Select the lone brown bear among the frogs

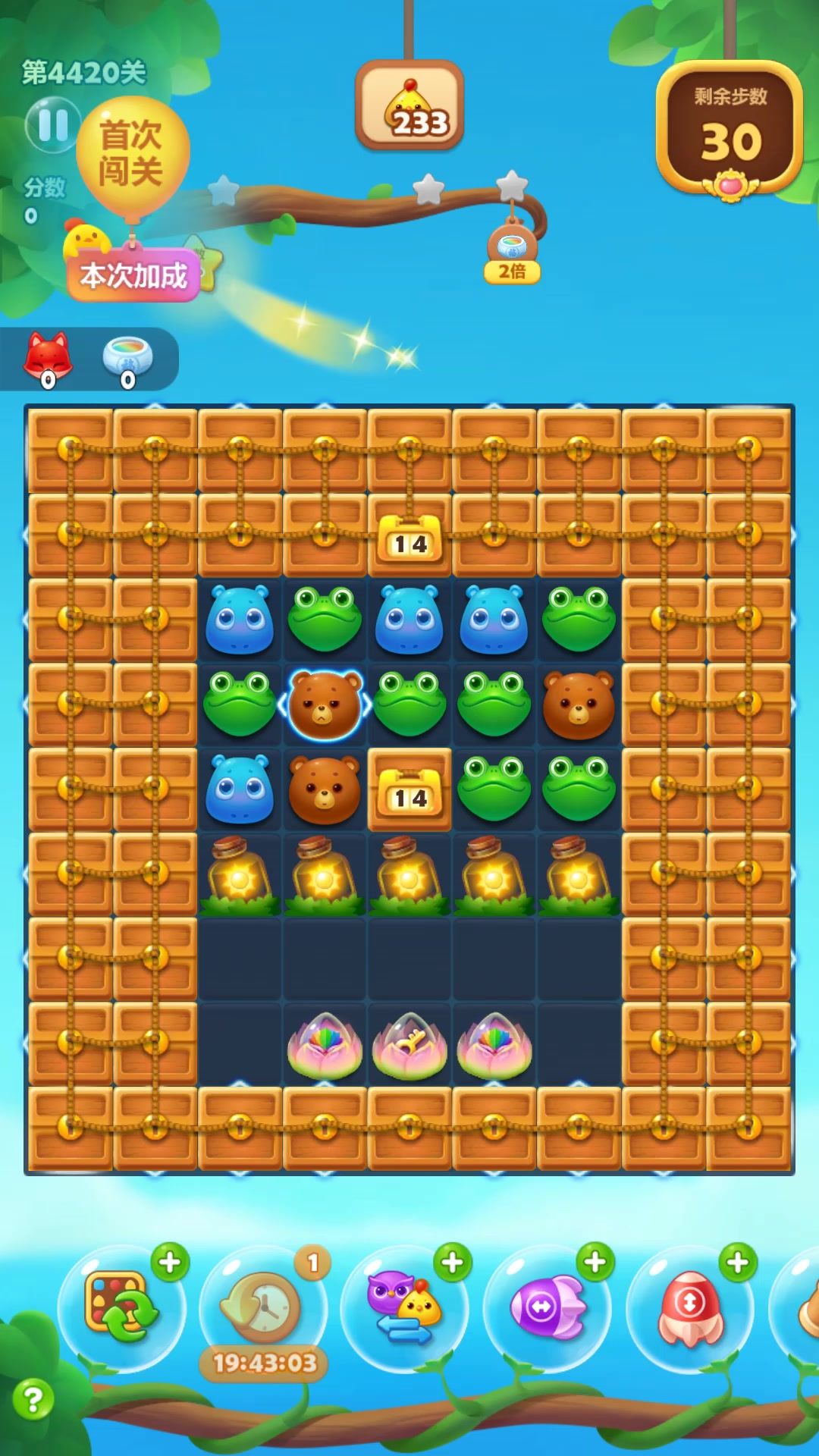(579, 705)
